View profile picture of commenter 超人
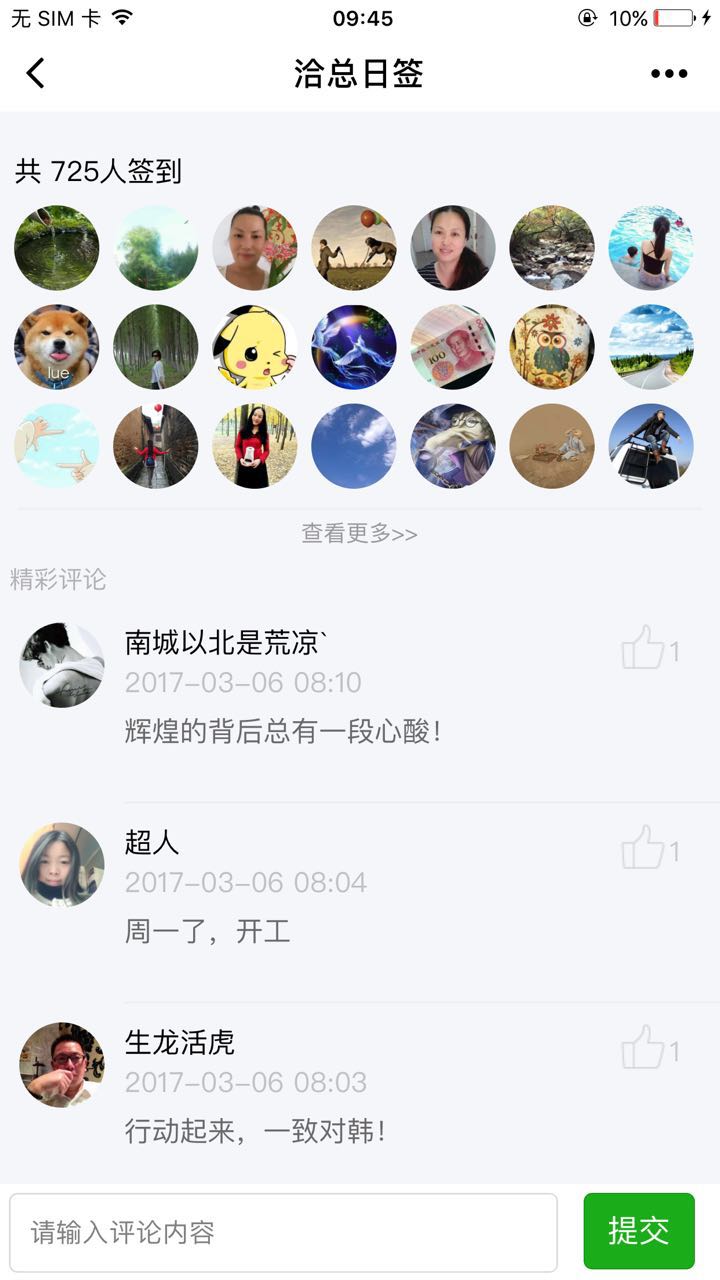This screenshot has width=720, height=1280. pyautogui.click(x=62, y=865)
